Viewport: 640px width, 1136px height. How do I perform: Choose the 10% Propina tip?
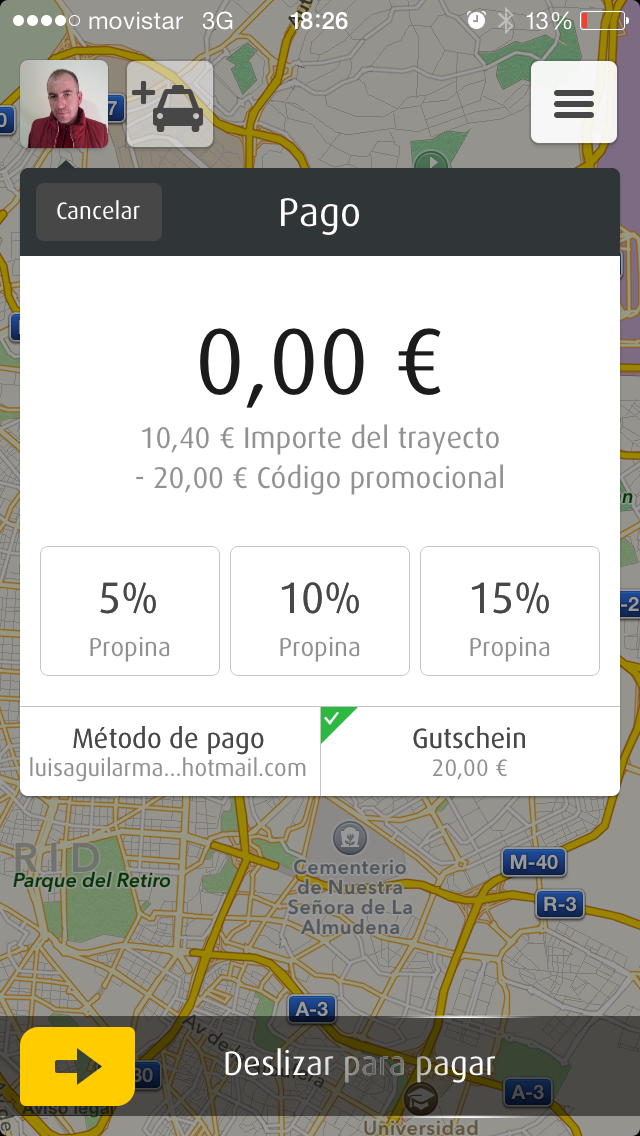(319, 611)
